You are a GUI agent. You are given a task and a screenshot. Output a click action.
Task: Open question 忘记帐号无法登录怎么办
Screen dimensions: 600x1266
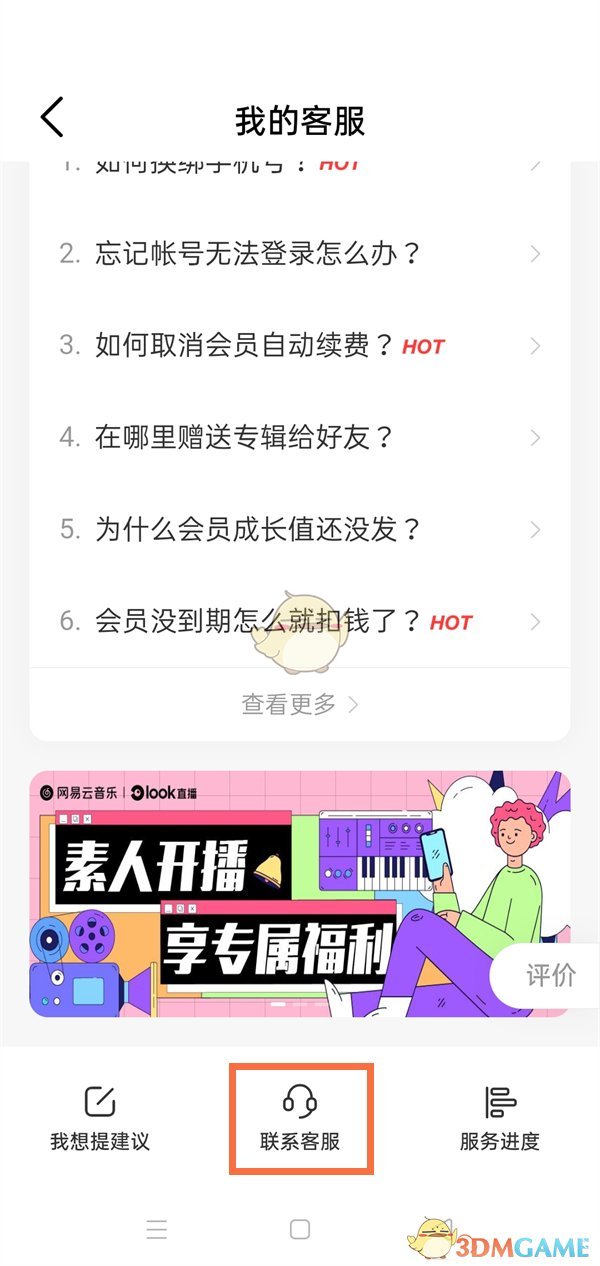(x=300, y=254)
